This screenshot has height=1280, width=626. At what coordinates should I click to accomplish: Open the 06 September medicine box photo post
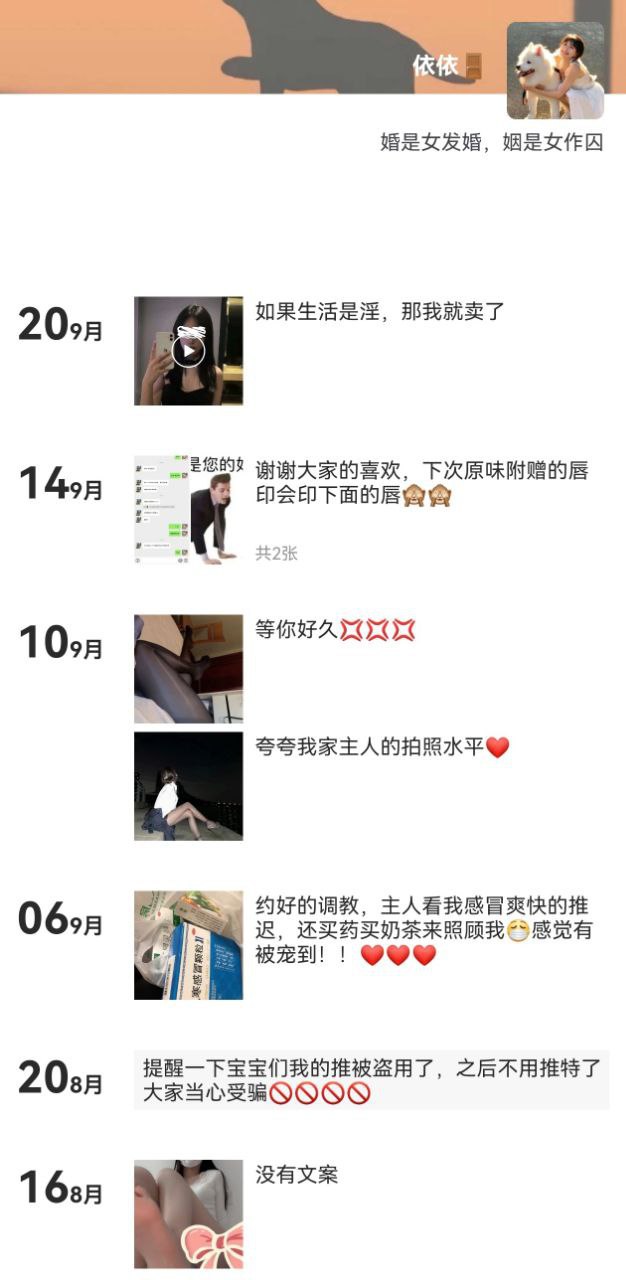[x=188, y=945]
